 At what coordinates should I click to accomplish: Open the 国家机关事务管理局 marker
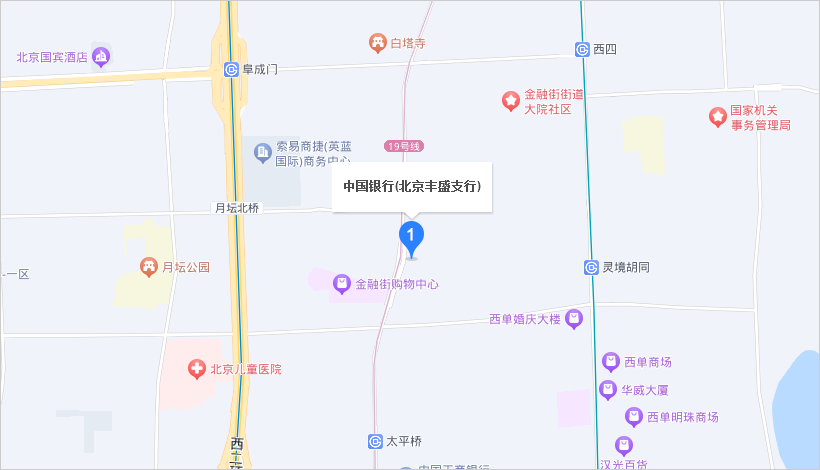pyautogui.click(x=717, y=117)
